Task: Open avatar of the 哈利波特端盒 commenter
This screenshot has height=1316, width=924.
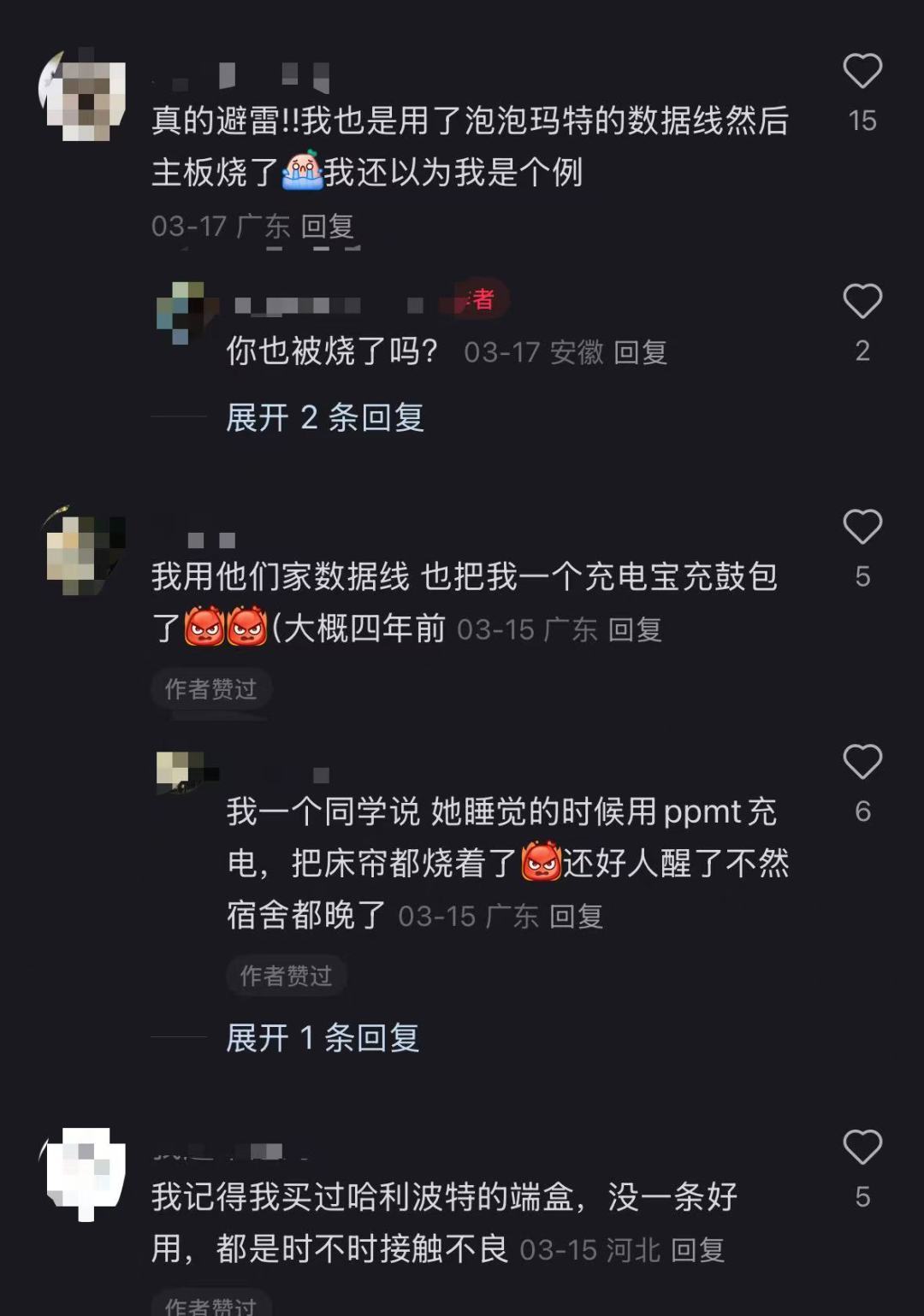Action: 85,1171
